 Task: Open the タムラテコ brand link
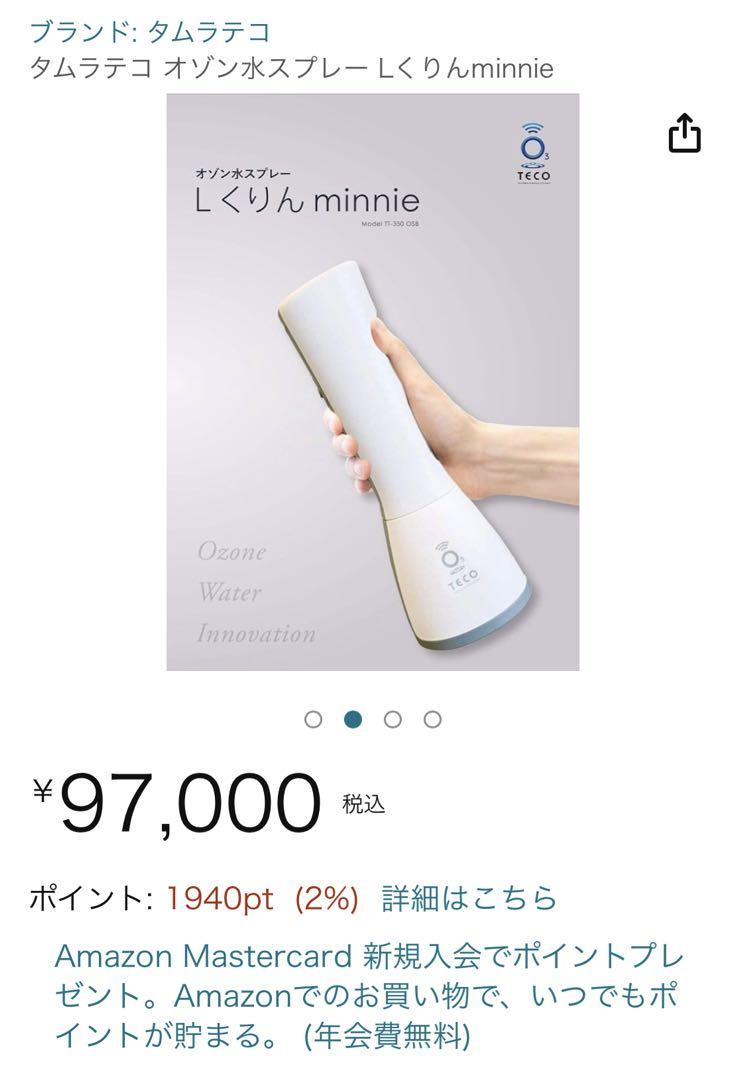150,32
